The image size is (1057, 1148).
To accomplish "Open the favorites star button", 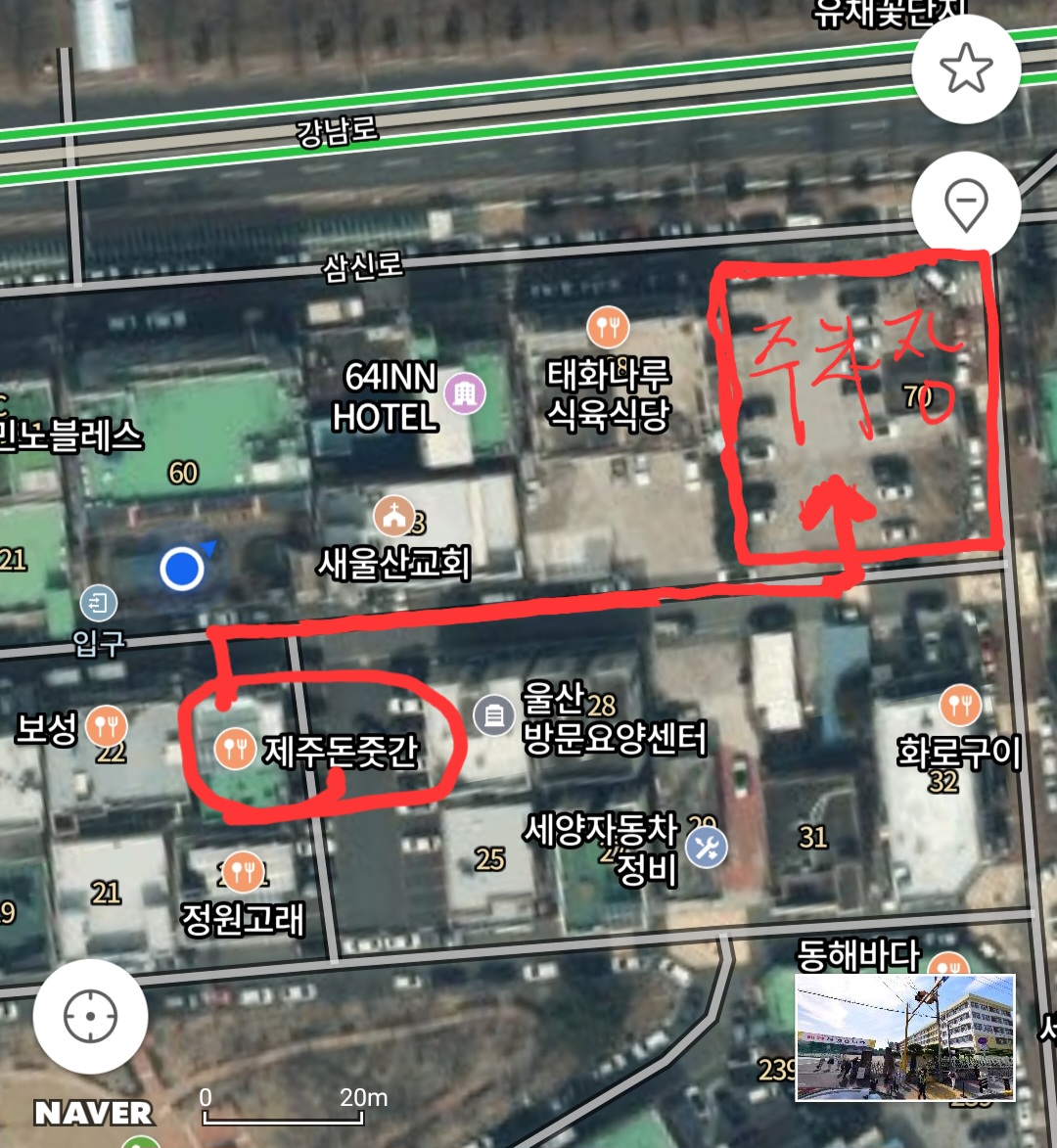I will (x=965, y=69).
